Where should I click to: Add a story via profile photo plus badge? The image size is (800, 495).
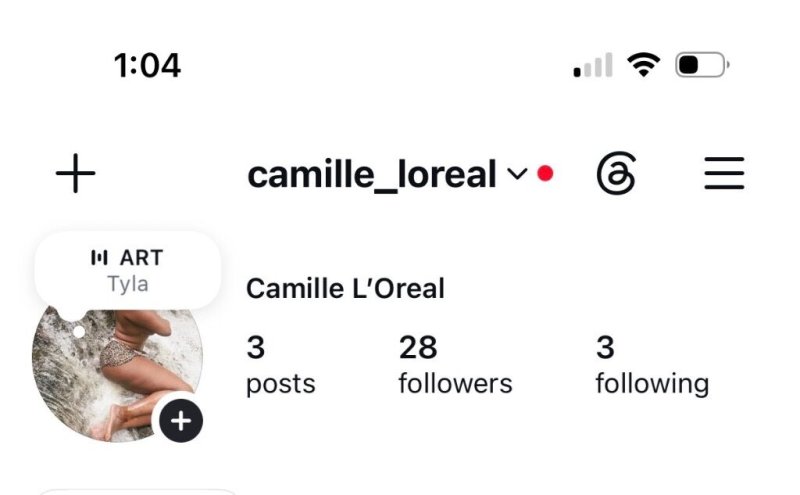point(181,421)
